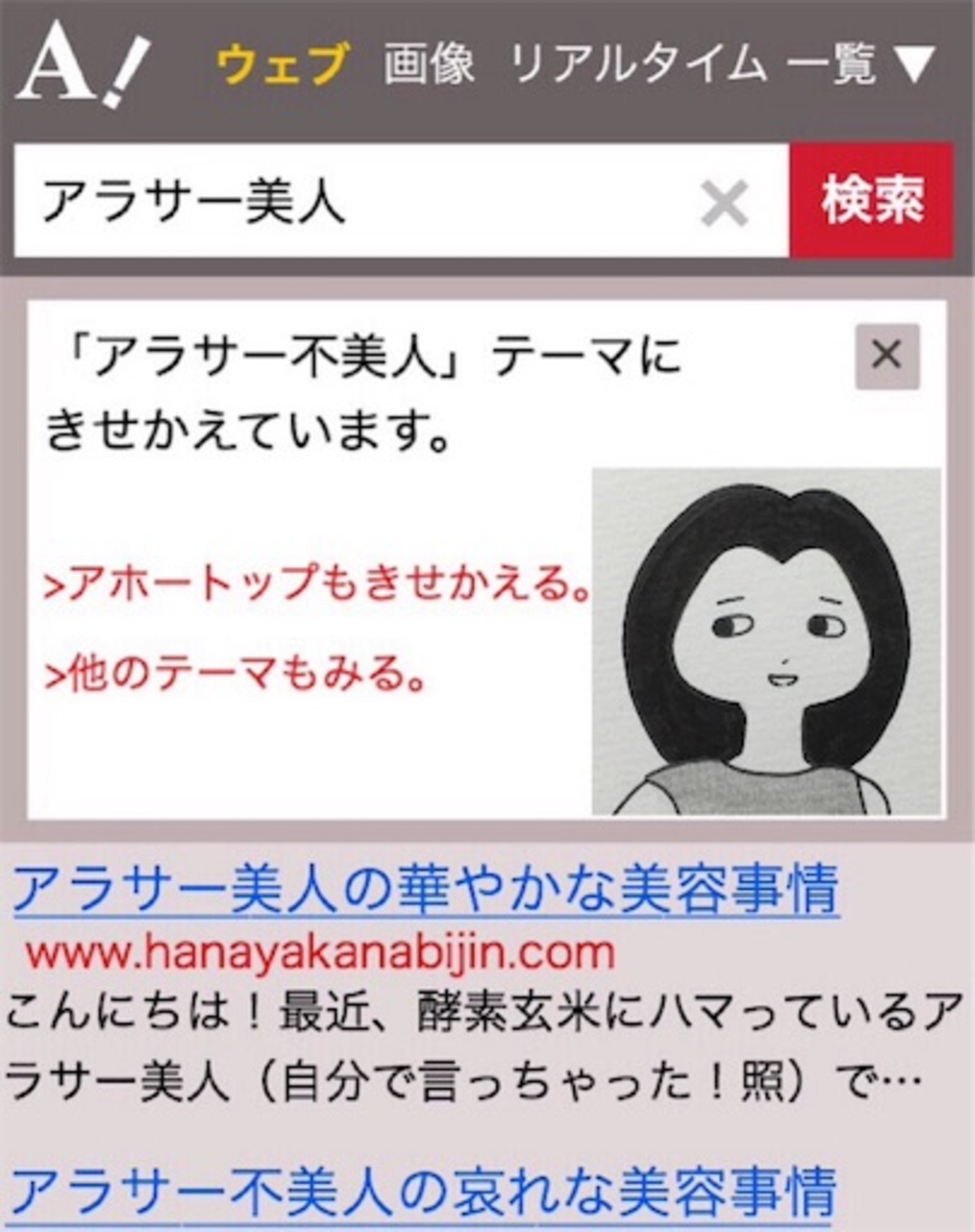Viewport: 975px width, 1232px height.
Task: Tap the red 検索 button
Action: [x=871, y=201]
